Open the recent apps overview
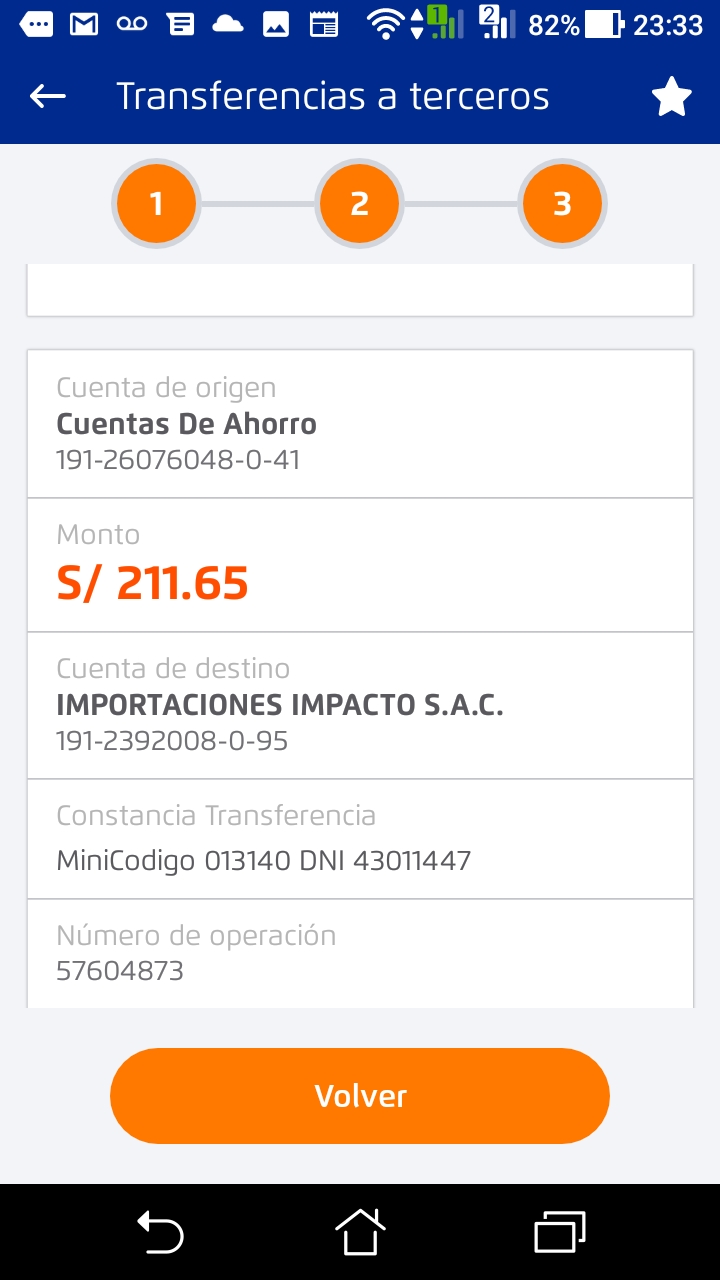Image resolution: width=720 pixels, height=1280 pixels. pos(560,1231)
